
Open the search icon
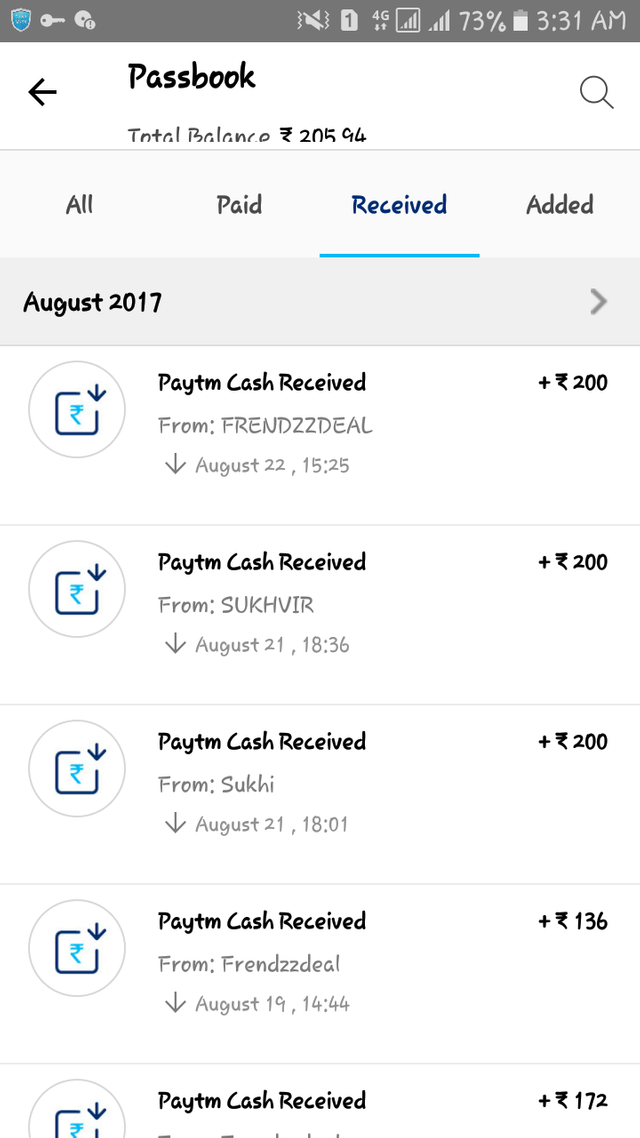[x=596, y=93]
